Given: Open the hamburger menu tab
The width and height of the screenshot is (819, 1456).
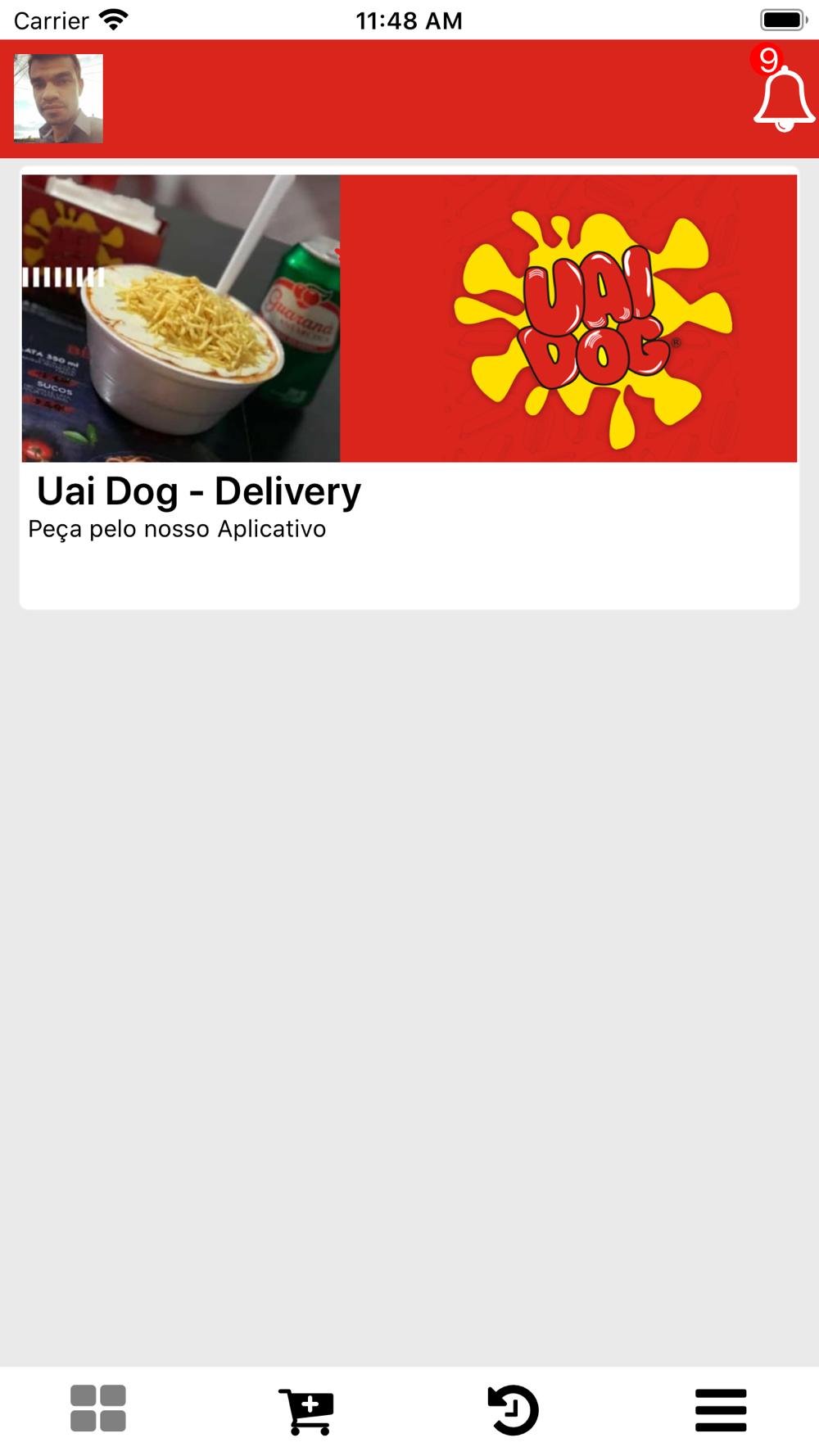Looking at the screenshot, I should click(x=721, y=1410).
